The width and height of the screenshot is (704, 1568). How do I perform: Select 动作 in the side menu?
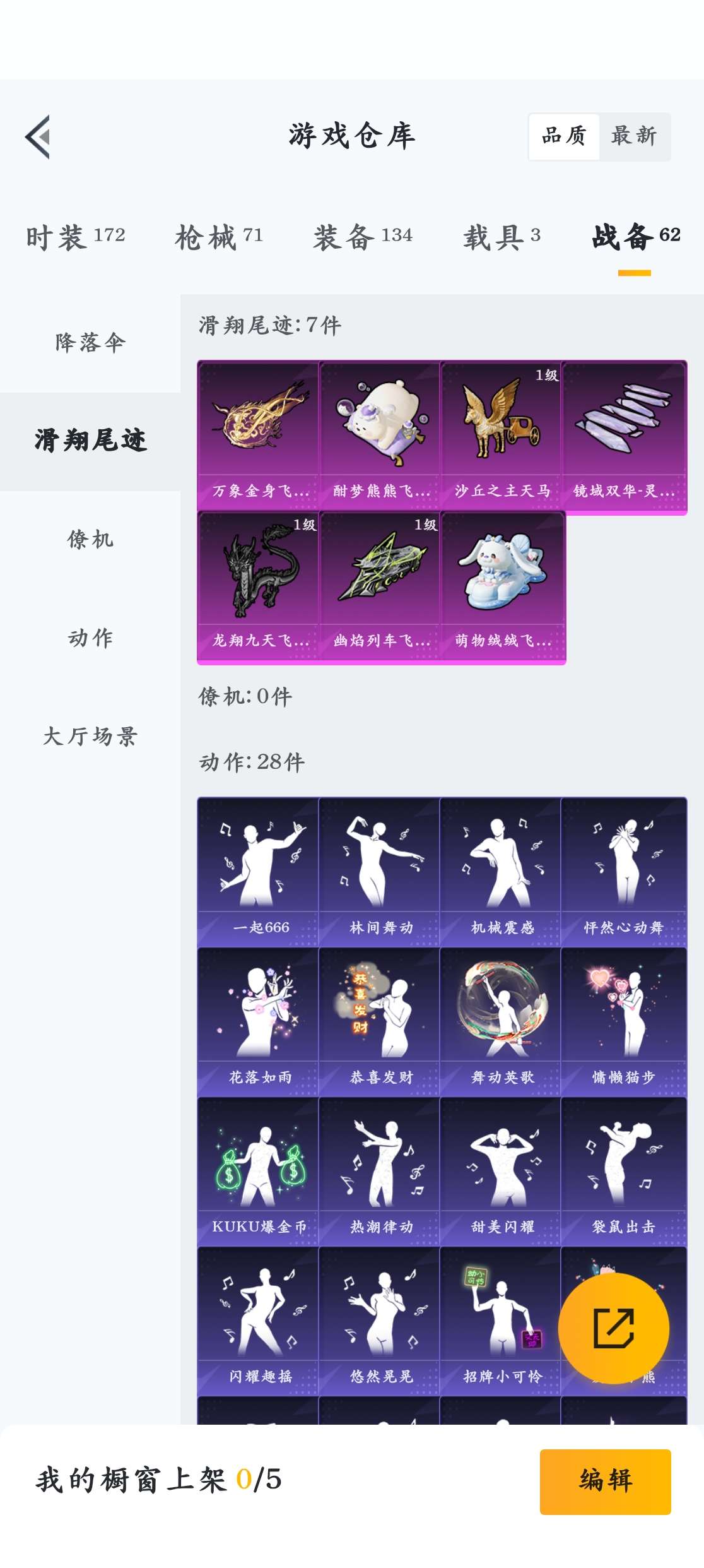coord(90,638)
